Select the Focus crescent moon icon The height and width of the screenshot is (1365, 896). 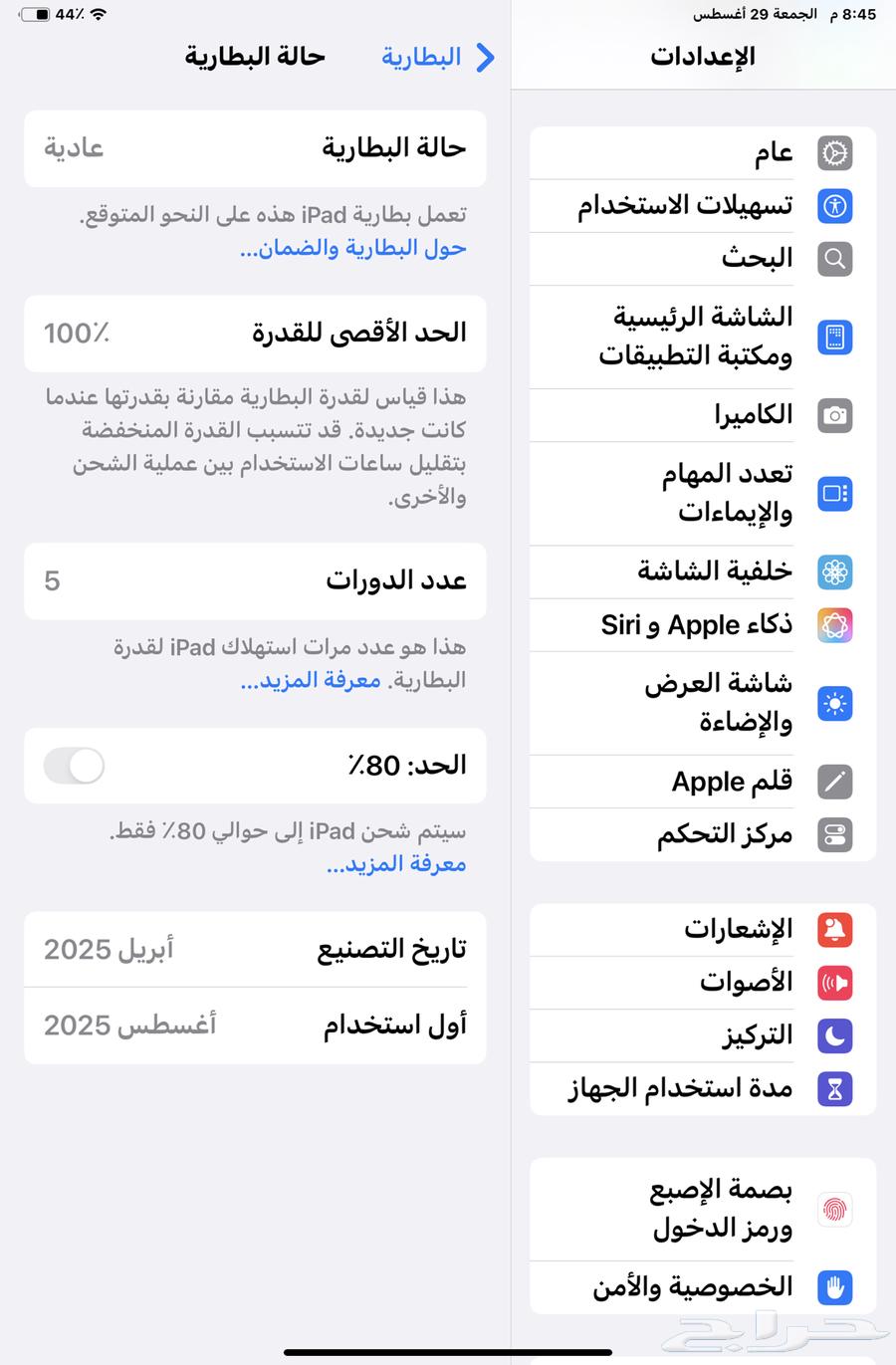pos(834,1035)
